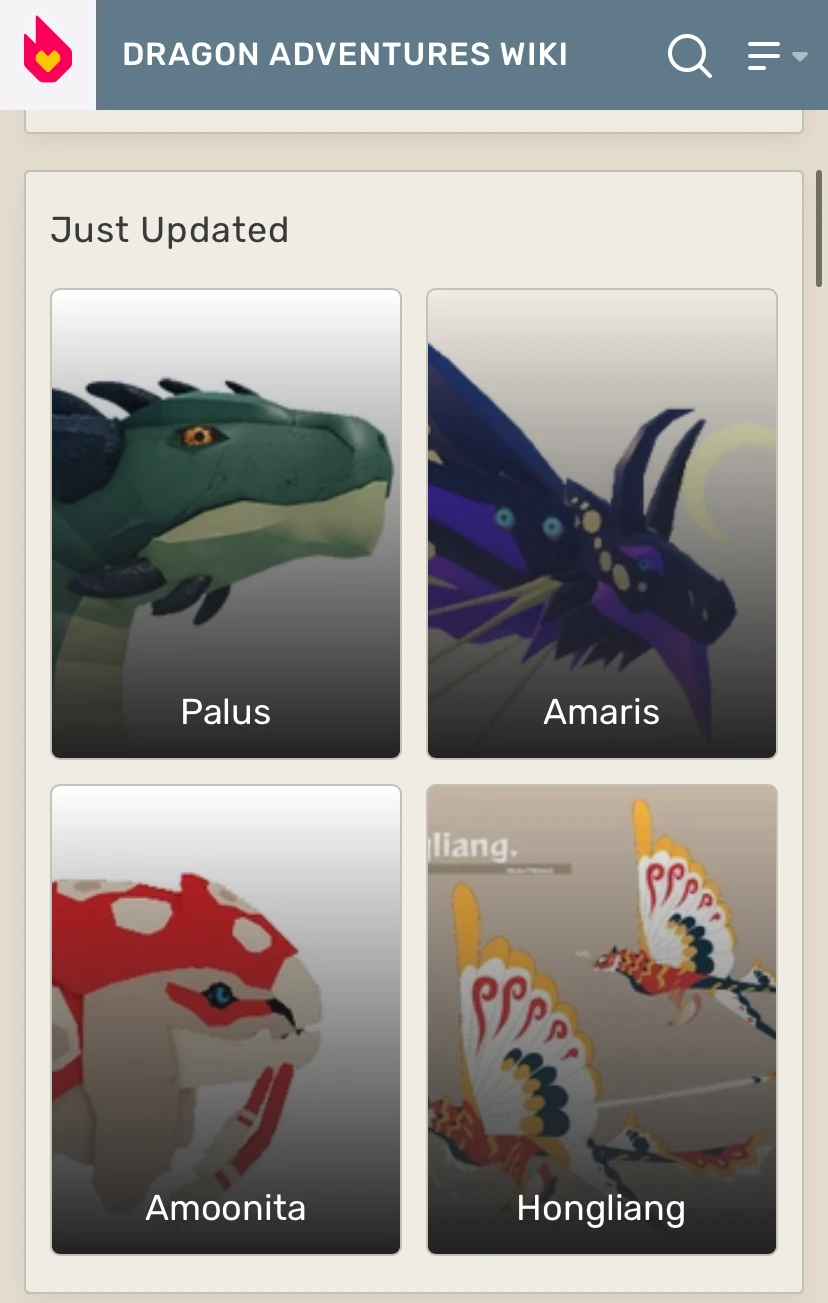Open the search icon in the header

point(689,55)
